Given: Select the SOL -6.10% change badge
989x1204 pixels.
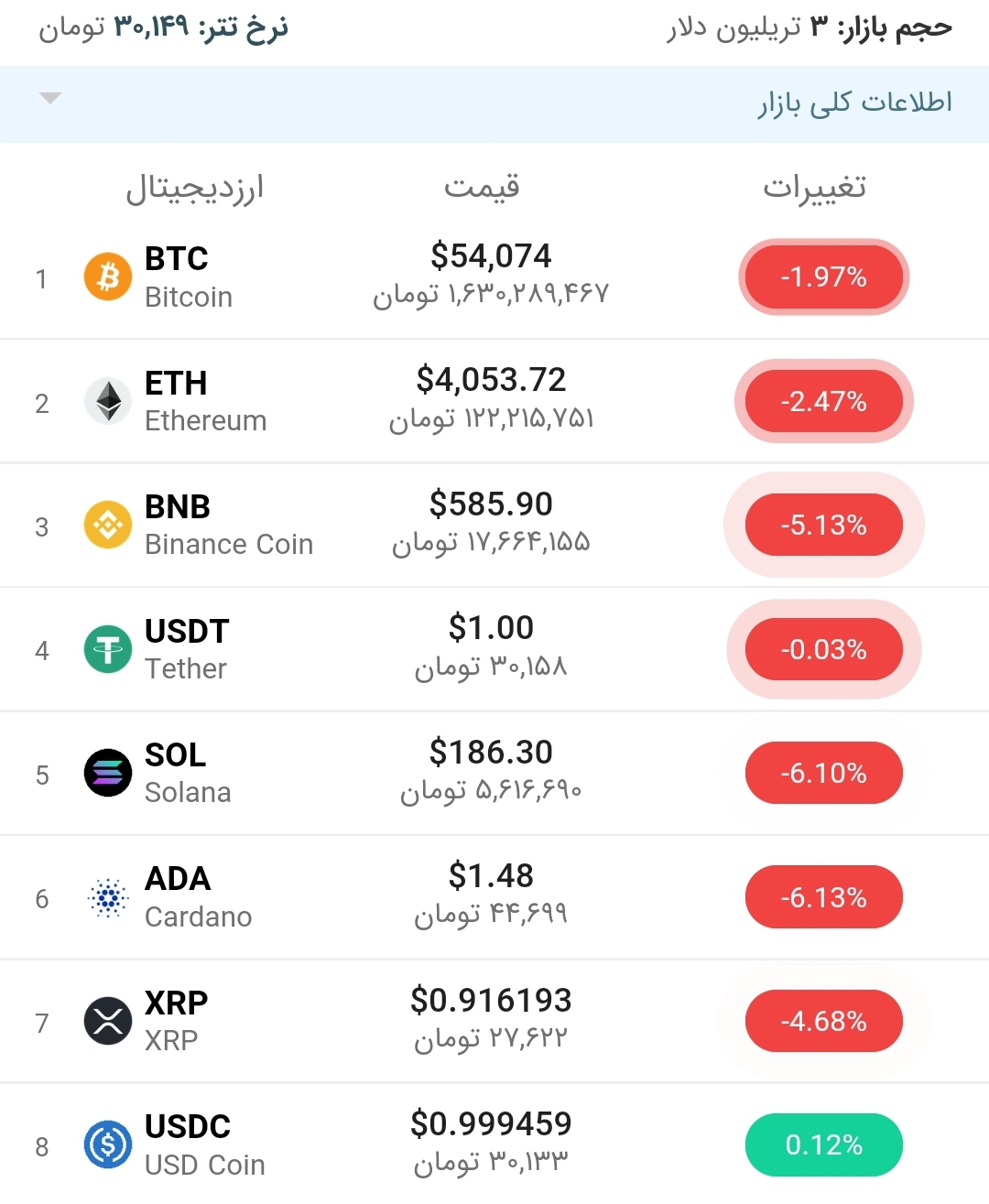Looking at the screenshot, I should point(823,773).
